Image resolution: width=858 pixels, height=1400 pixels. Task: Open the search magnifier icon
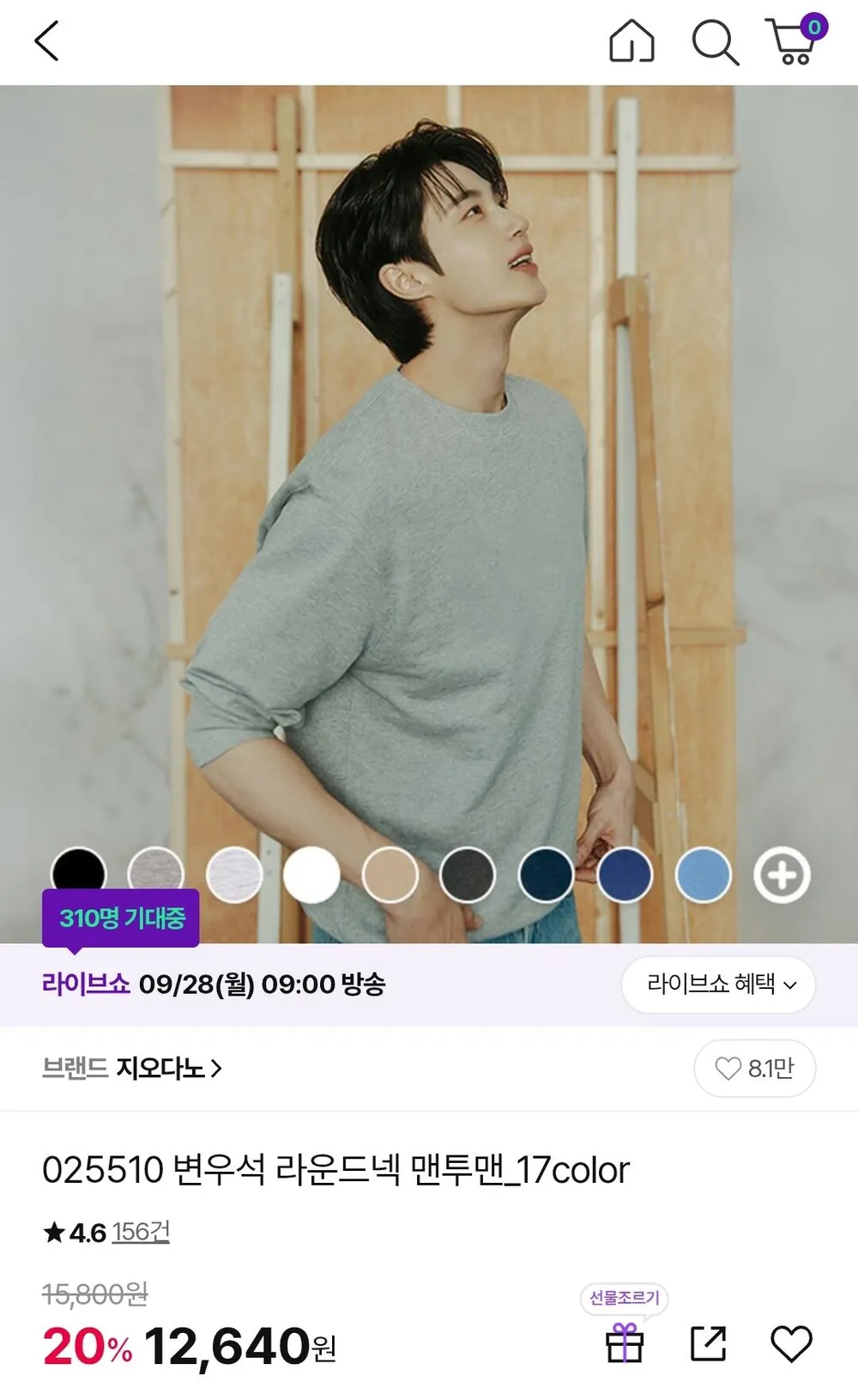(715, 42)
